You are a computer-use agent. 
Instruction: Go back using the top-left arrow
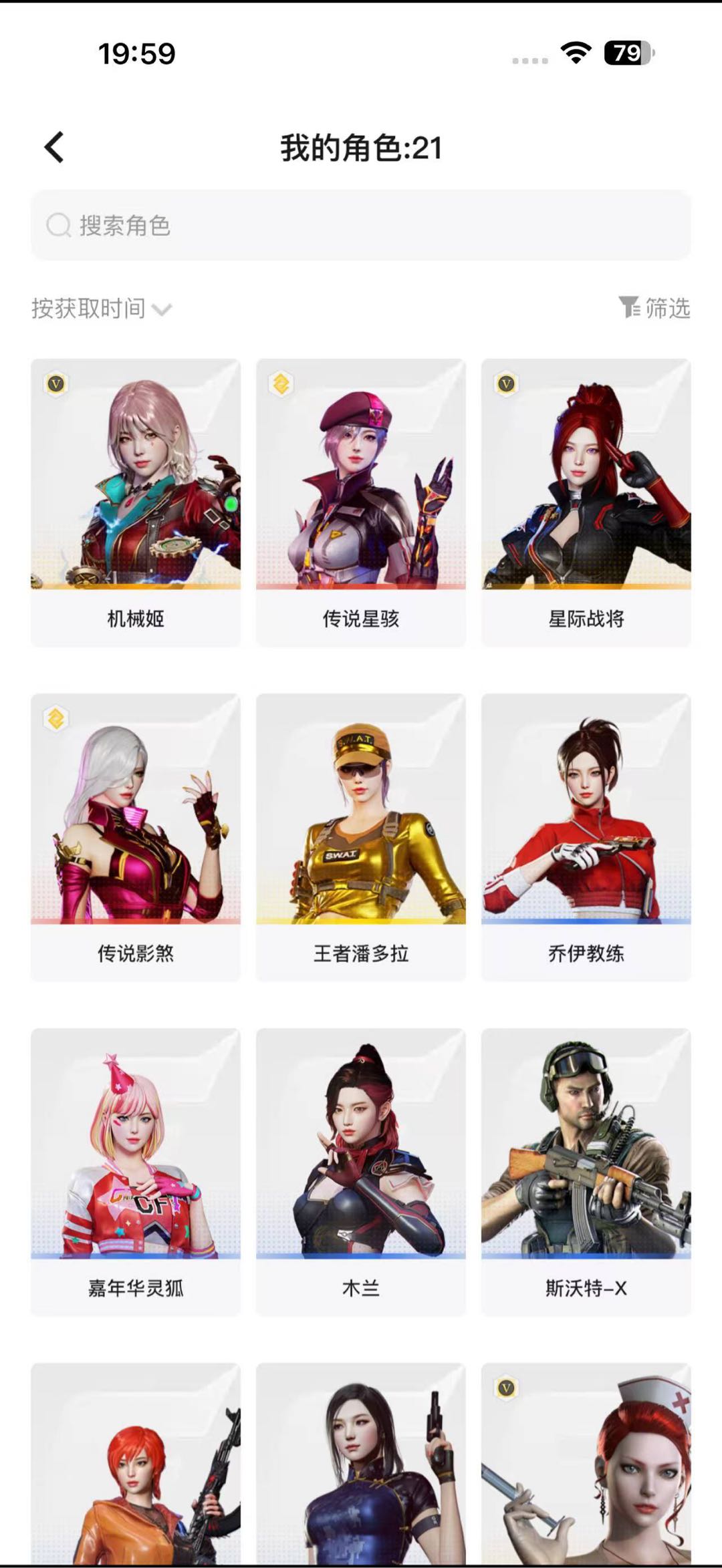(55, 147)
